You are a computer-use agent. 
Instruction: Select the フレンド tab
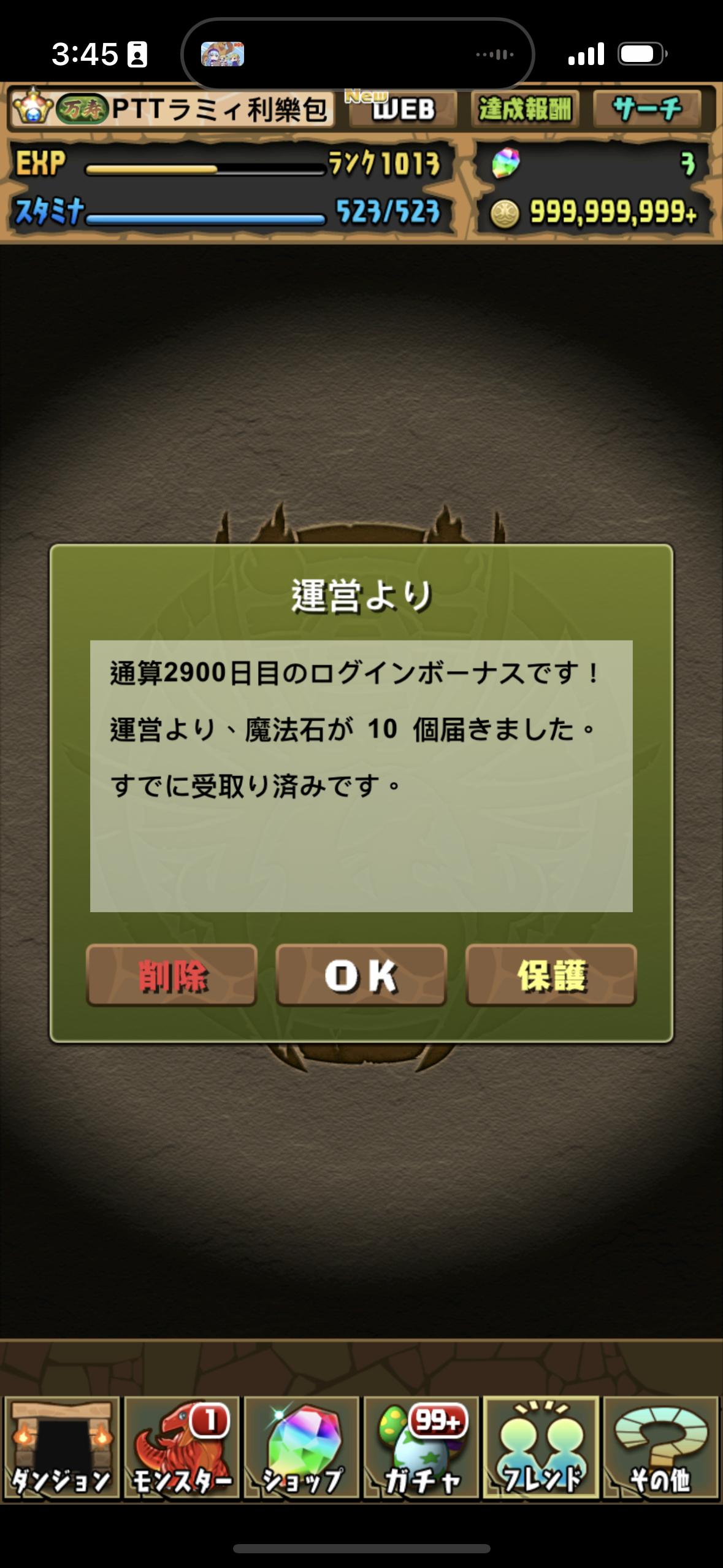click(541, 1448)
